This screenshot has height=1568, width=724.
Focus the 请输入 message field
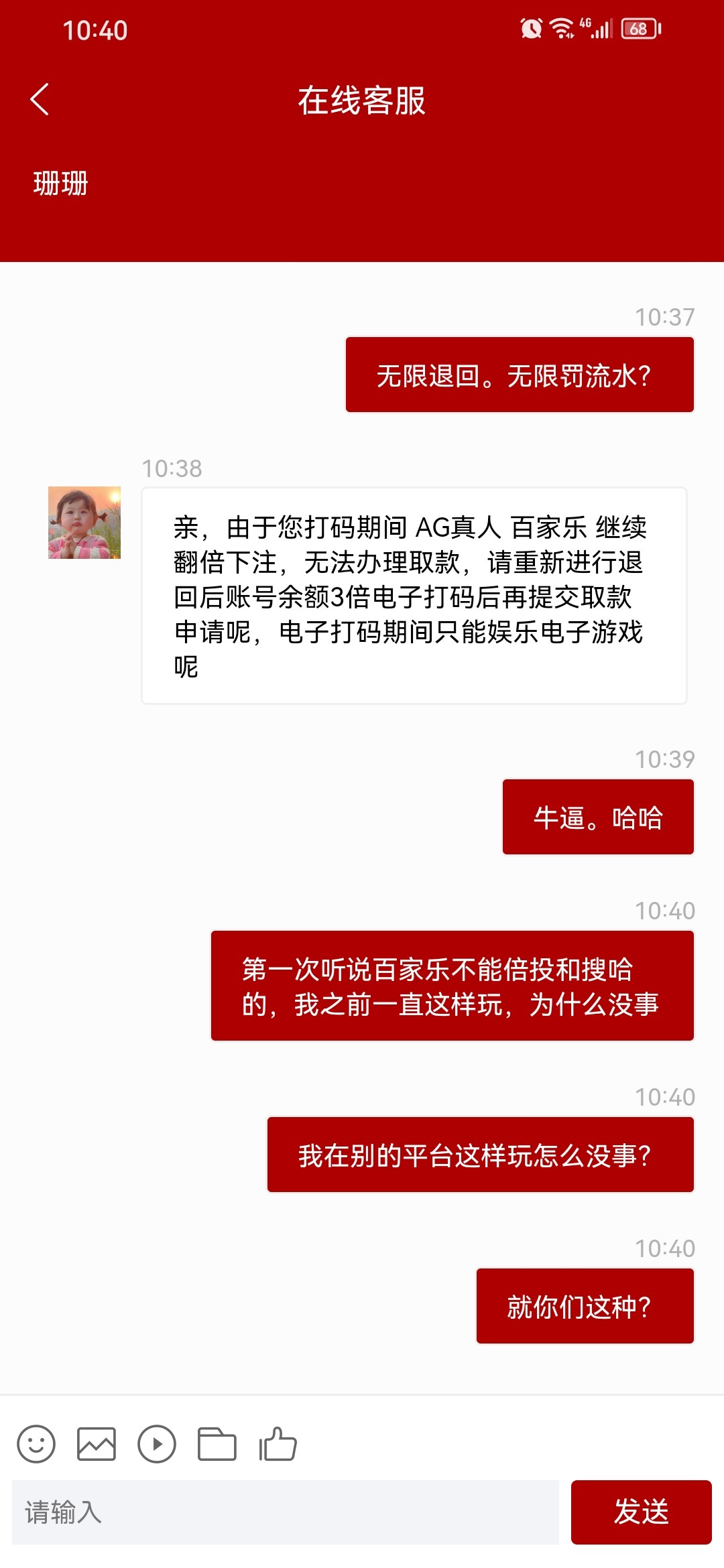click(286, 1512)
